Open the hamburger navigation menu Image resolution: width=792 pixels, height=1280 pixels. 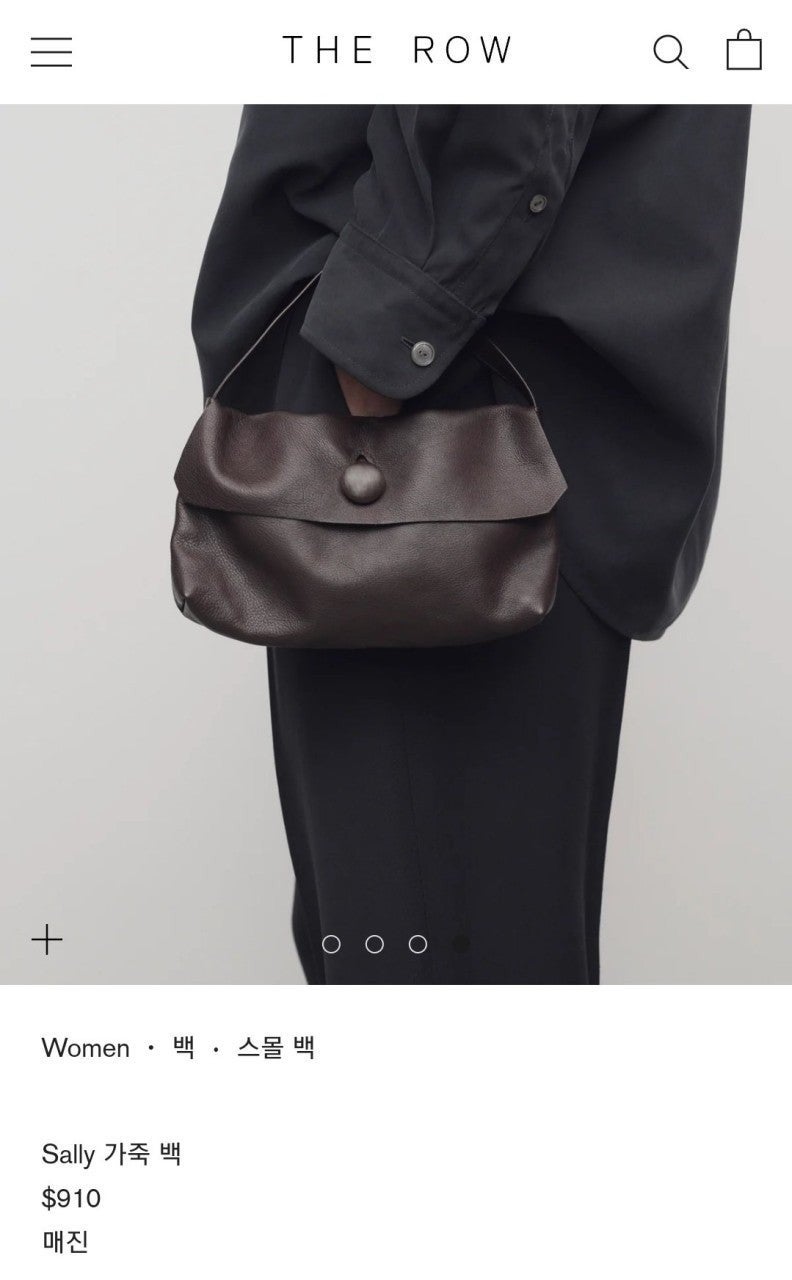point(51,51)
